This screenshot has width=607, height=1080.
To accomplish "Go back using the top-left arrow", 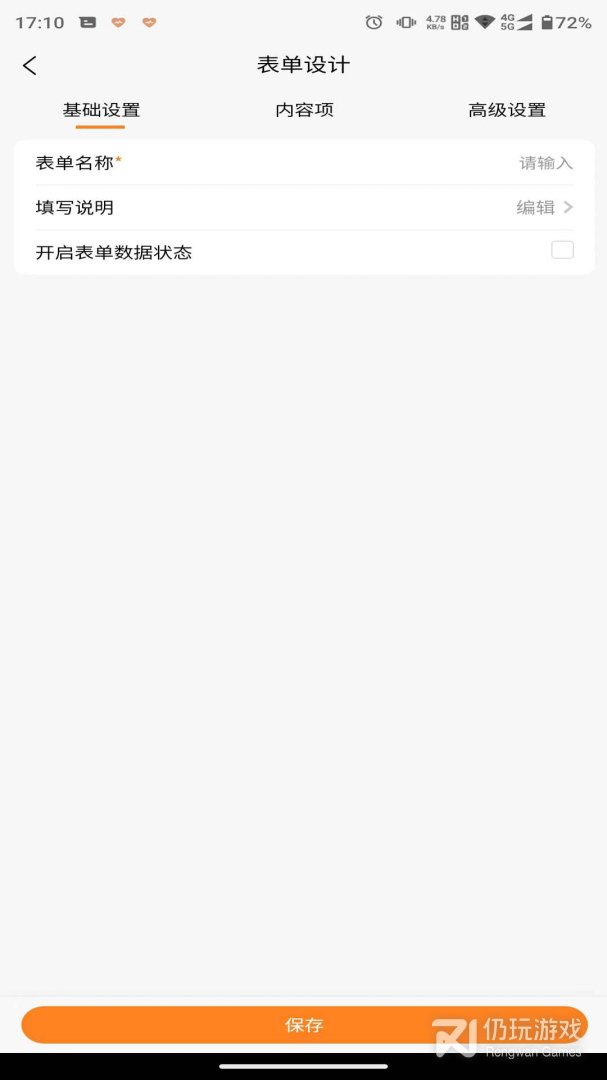I will pyautogui.click(x=30, y=65).
